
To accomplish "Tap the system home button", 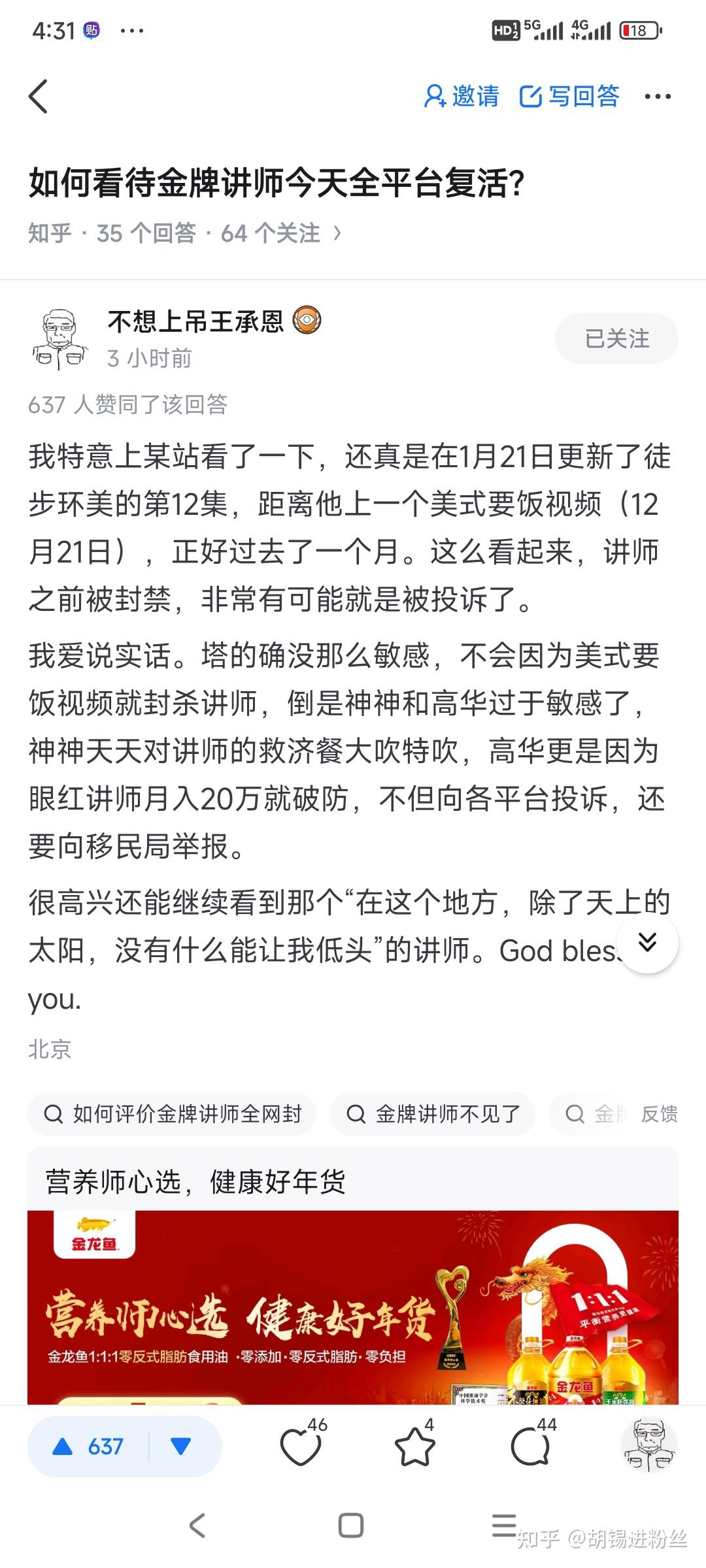I will tap(351, 1526).
